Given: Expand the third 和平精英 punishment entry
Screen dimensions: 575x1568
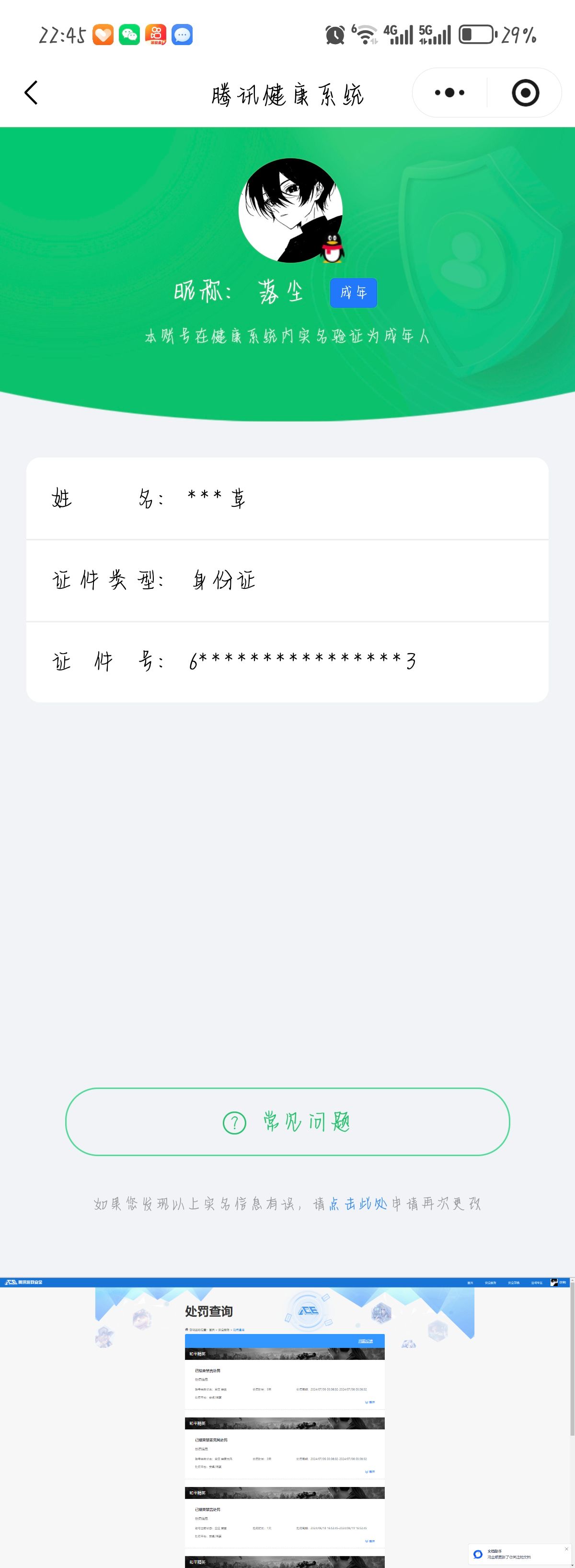Looking at the screenshot, I should [x=370, y=1542].
